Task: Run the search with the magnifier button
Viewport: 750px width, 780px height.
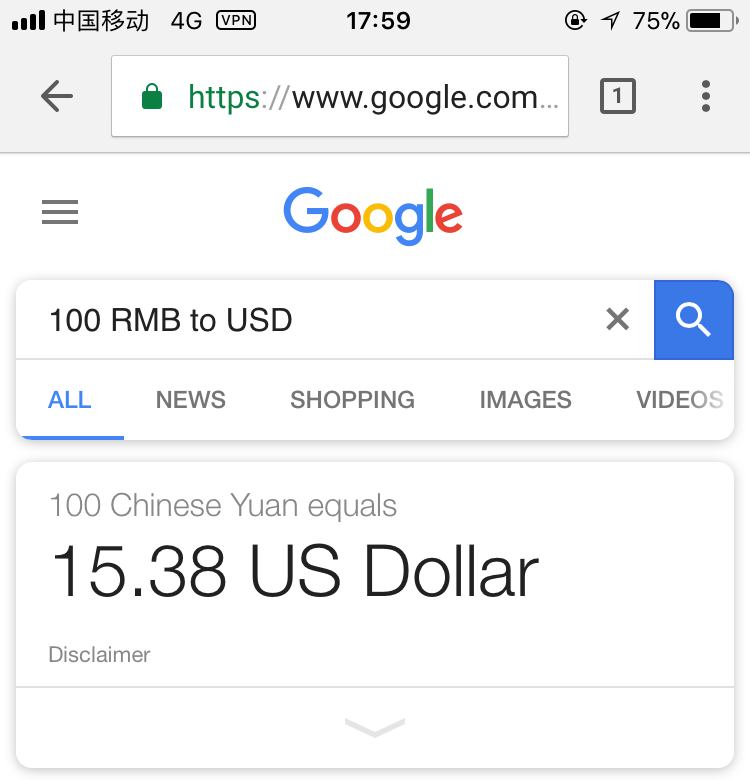Action: [x=693, y=320]
